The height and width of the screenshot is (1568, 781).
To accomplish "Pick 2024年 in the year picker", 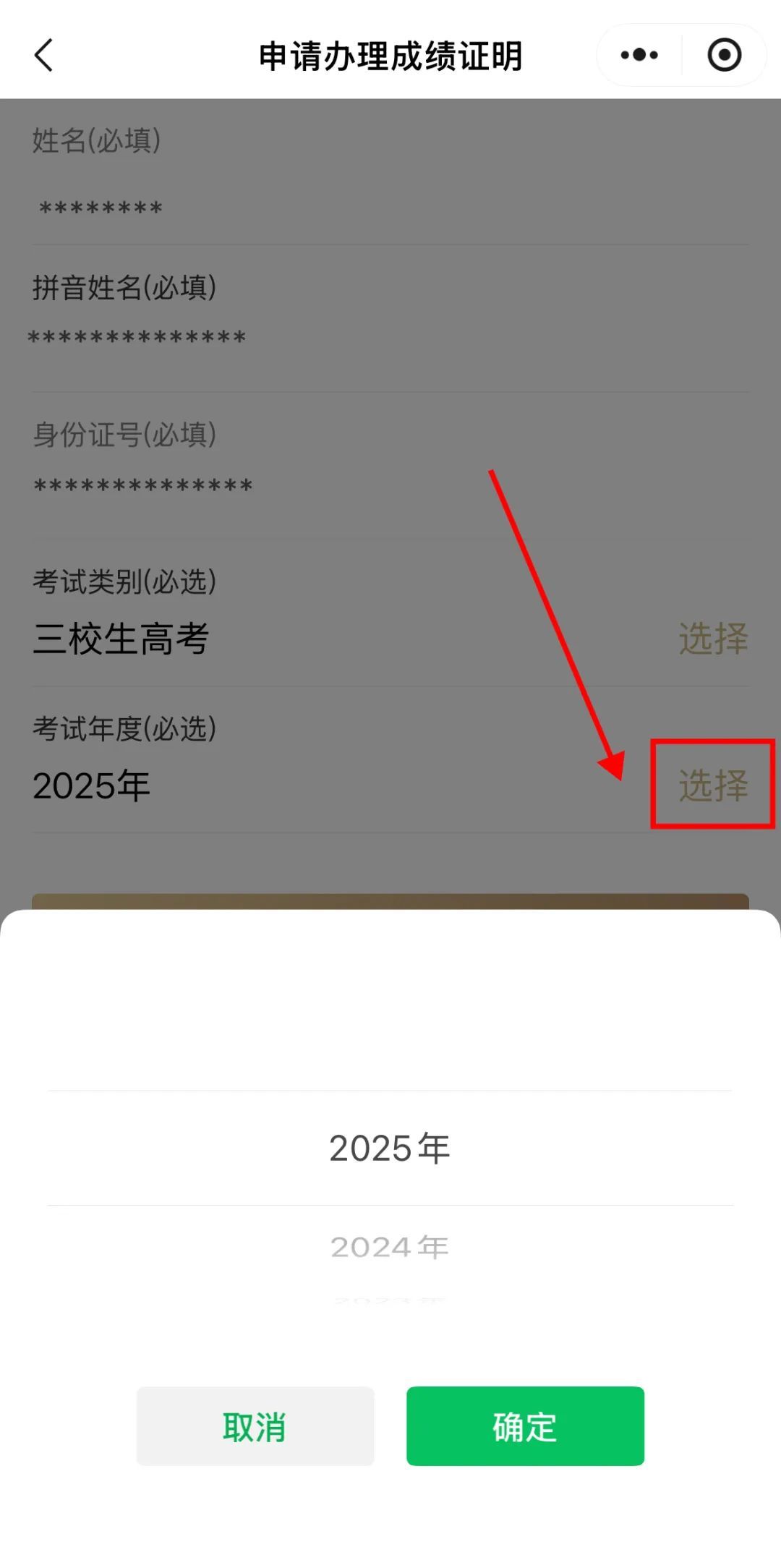I will click(390, 1247).
